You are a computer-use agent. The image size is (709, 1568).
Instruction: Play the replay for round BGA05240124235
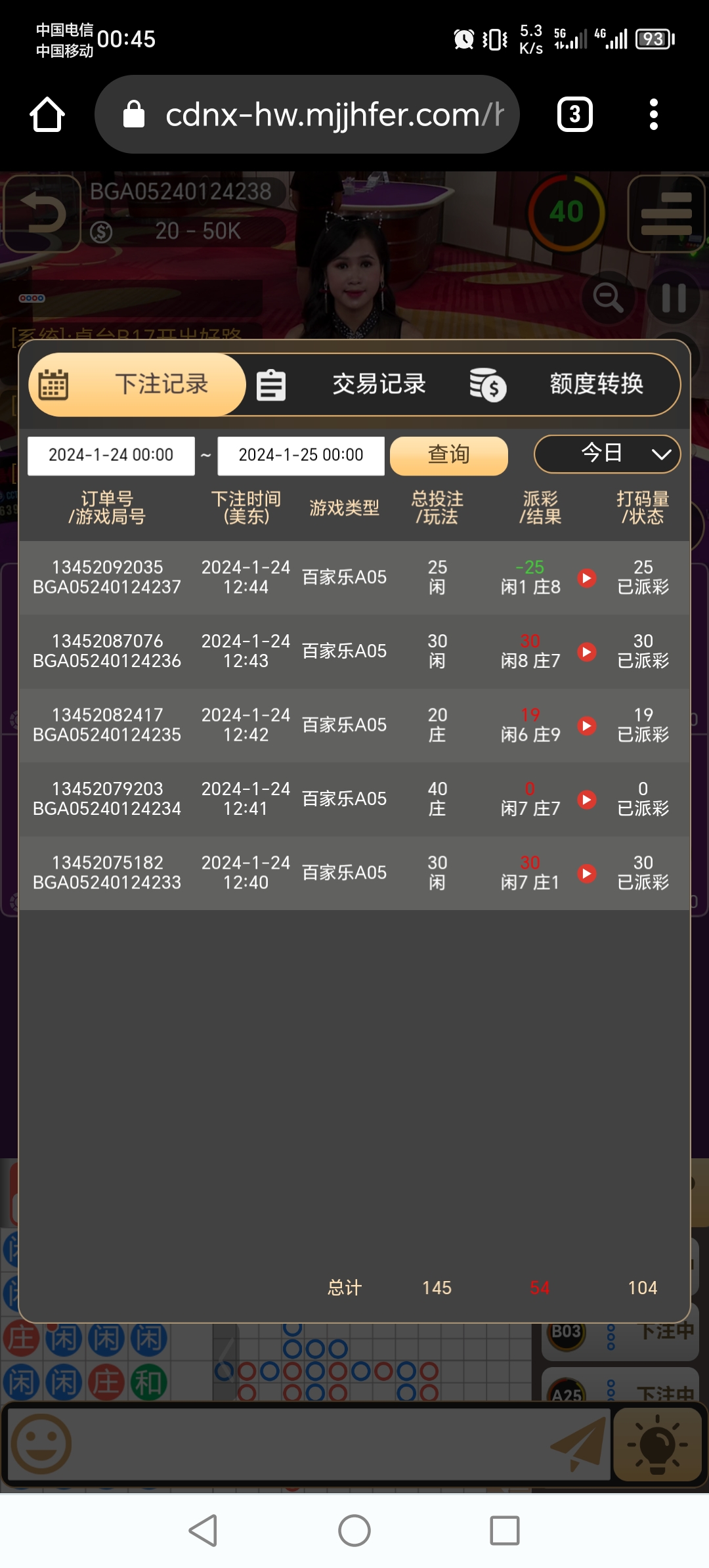click(x=587, y=726)
